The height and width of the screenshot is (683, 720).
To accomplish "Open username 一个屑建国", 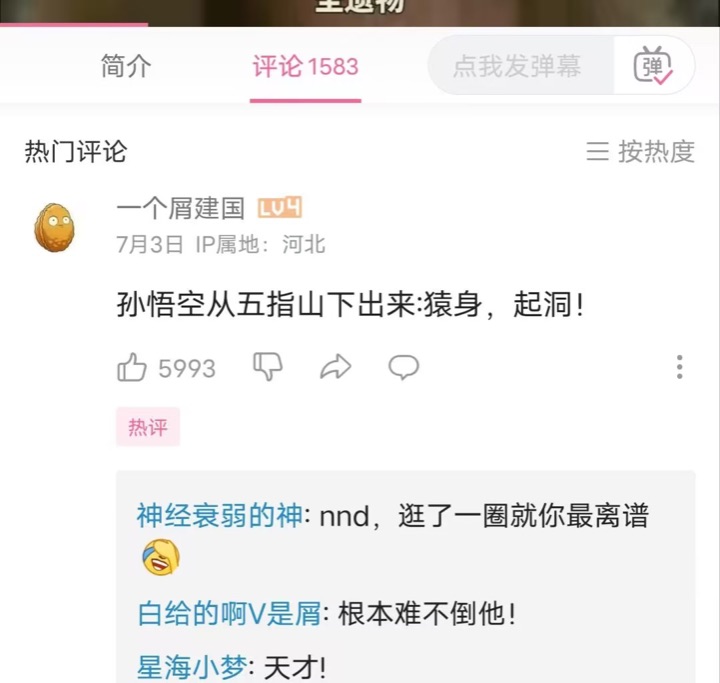I will [x=181, y=208].
